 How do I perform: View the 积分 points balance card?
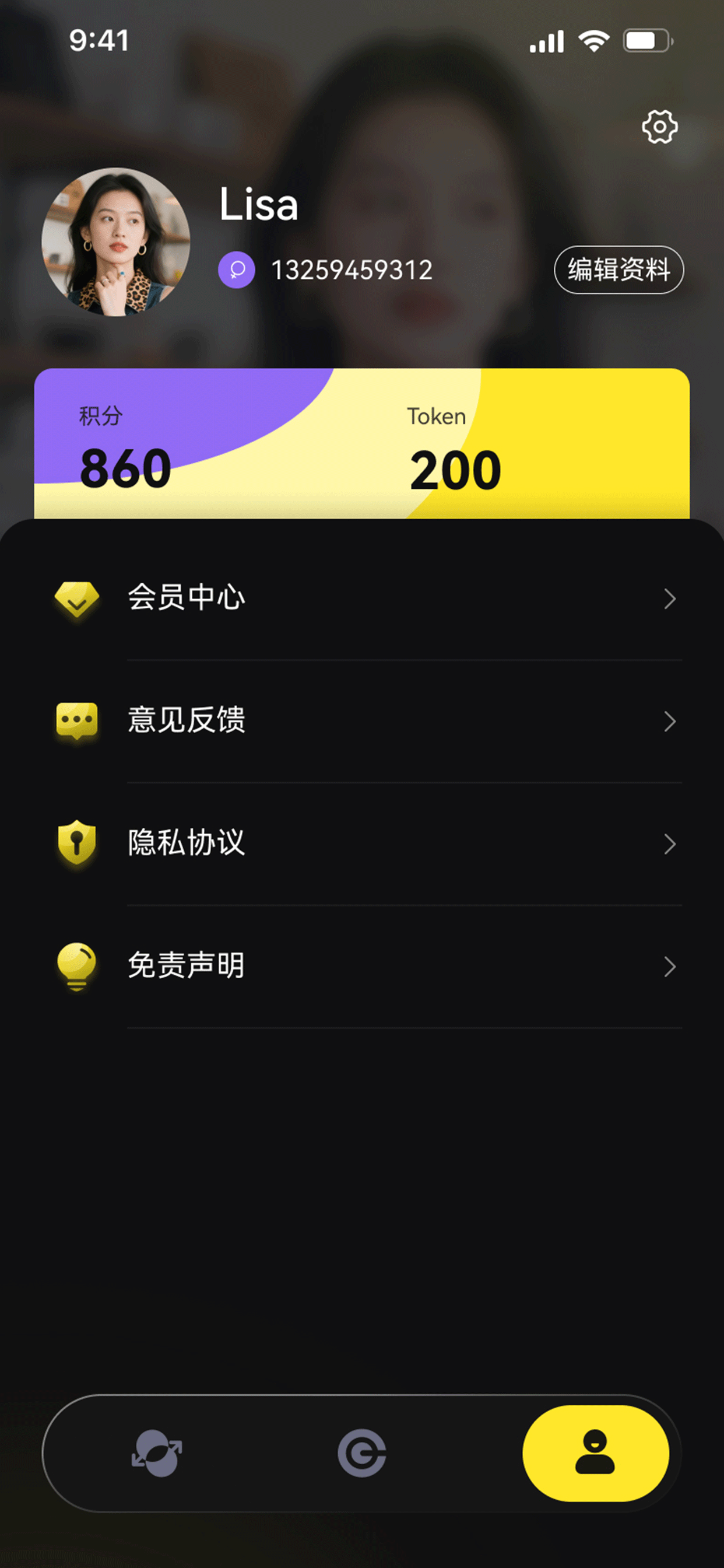(x=125, y=450)
